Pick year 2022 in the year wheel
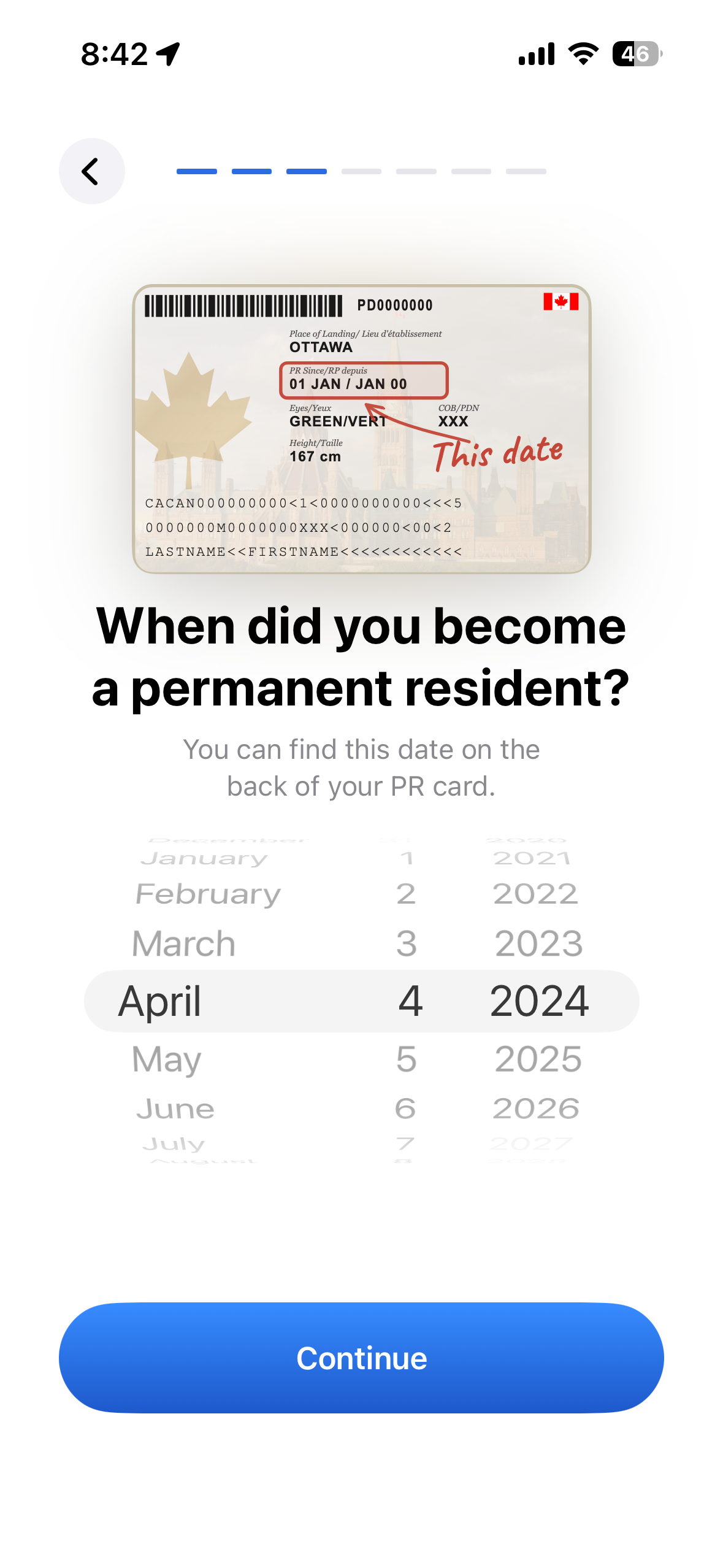 pyautogui.click(x=536, y=894)
